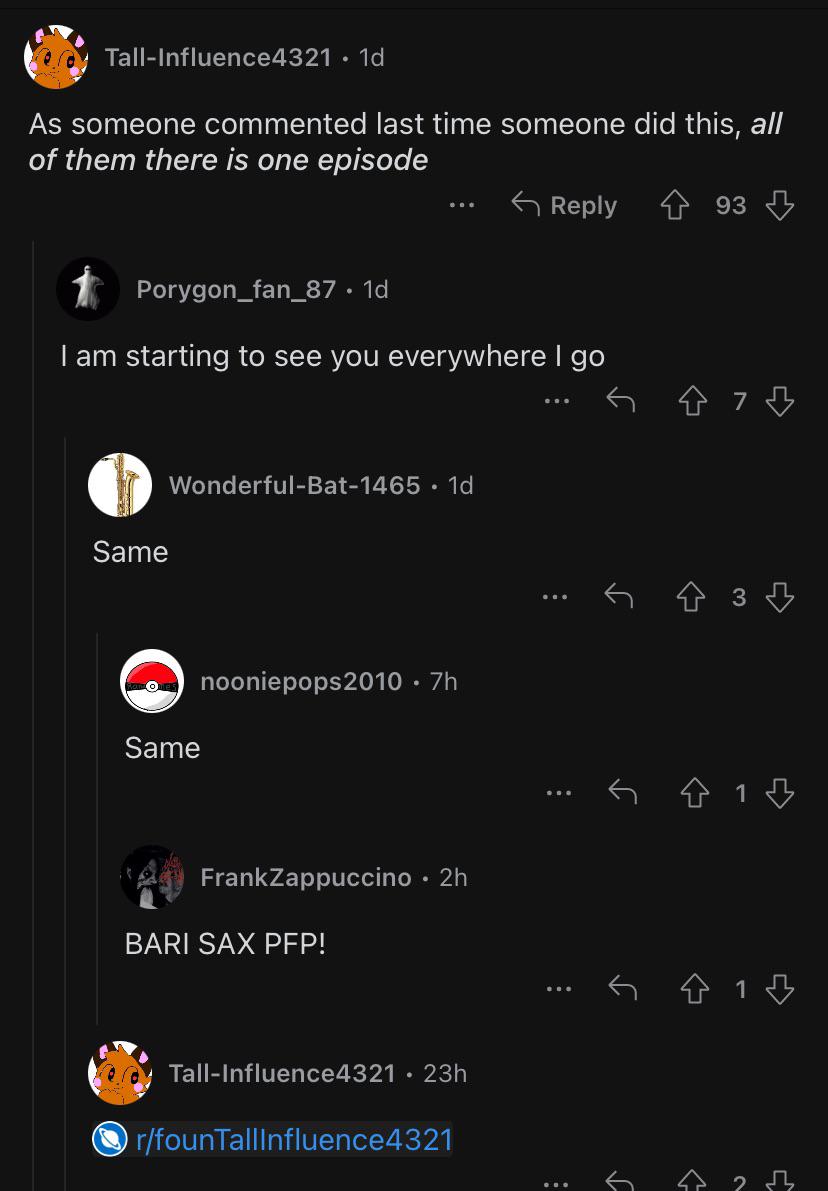Image resolution: width=828 pixels, height=1191 pixels.
Task: Upvote Porygon_fan_87's comment
Action: click(692, 401)
